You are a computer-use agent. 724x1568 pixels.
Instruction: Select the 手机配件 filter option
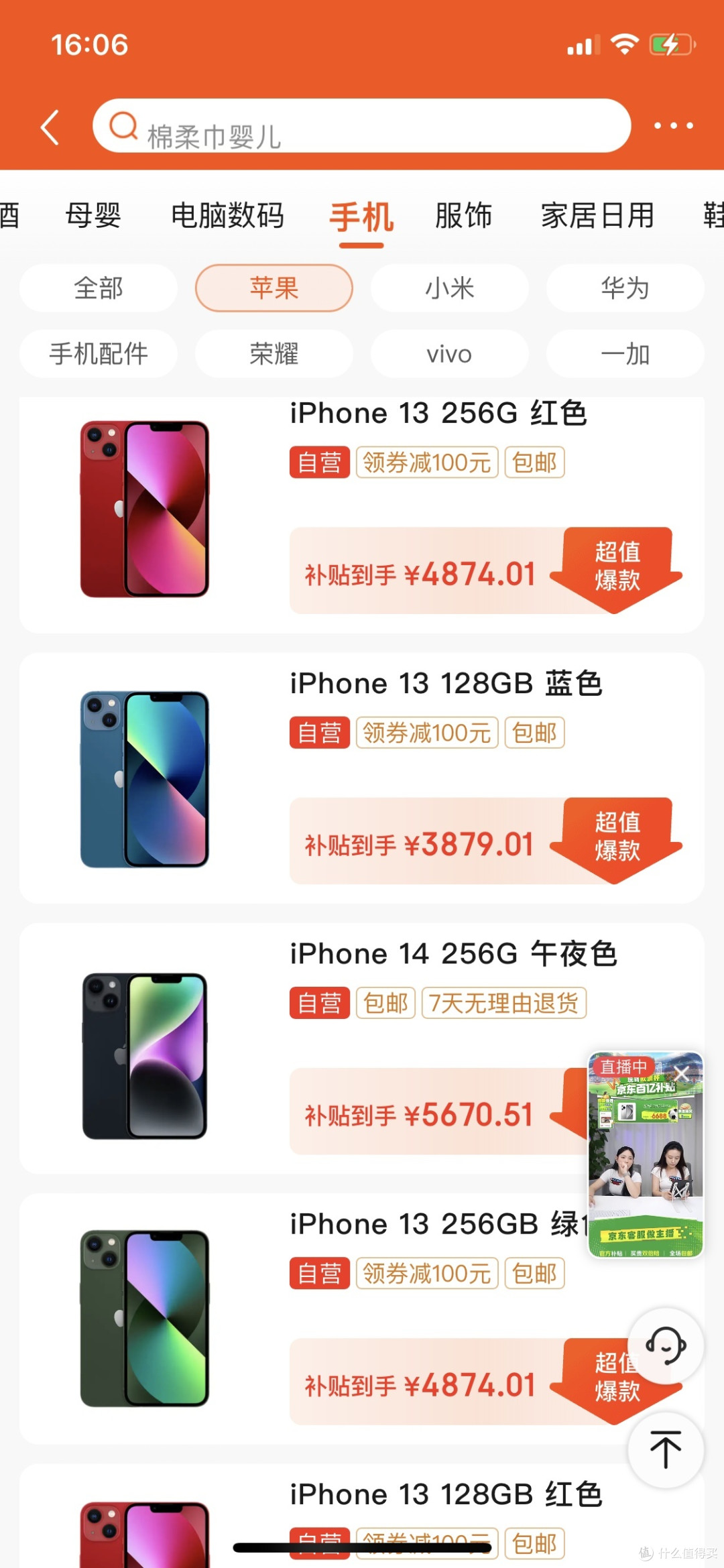click(99, 354)
